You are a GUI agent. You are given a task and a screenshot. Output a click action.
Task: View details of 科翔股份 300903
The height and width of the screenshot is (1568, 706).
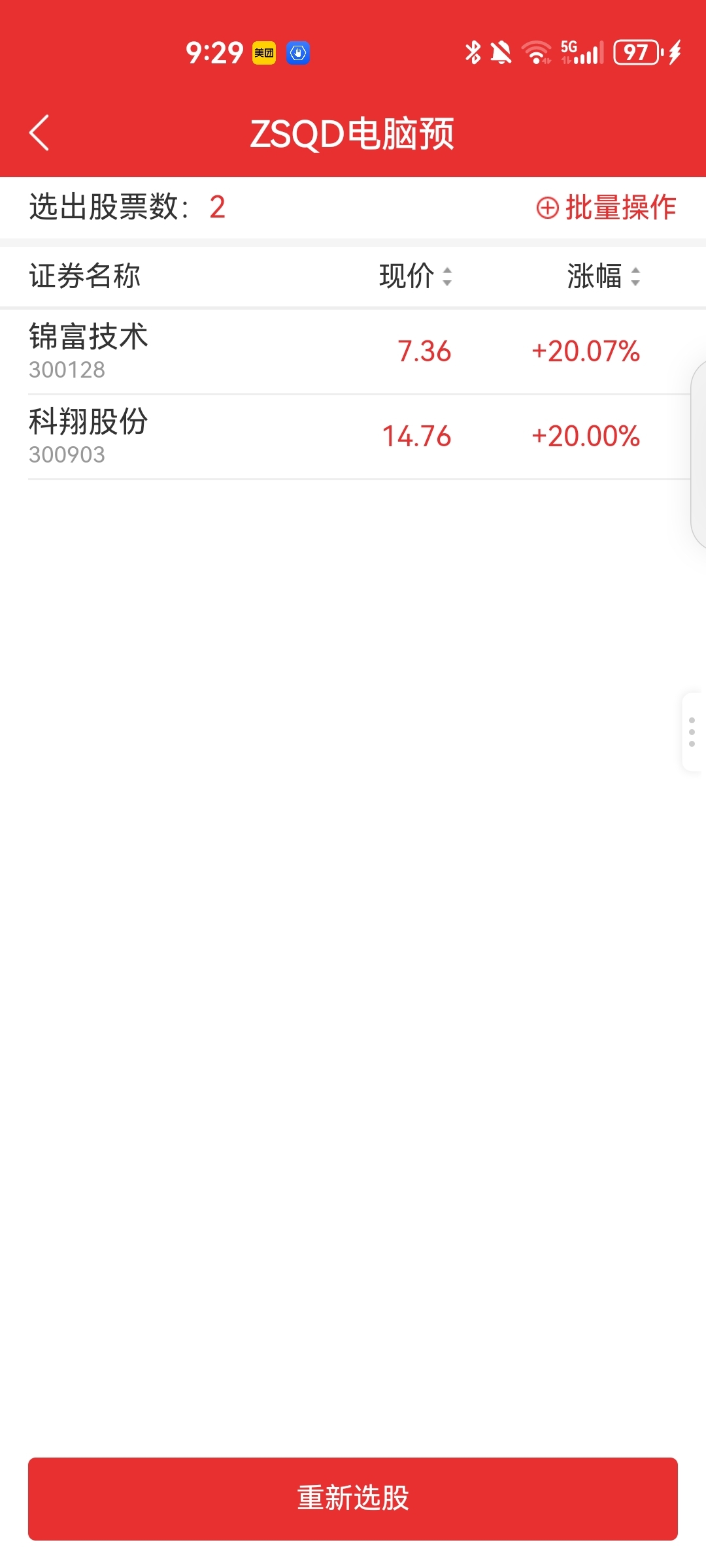(90, 436)
